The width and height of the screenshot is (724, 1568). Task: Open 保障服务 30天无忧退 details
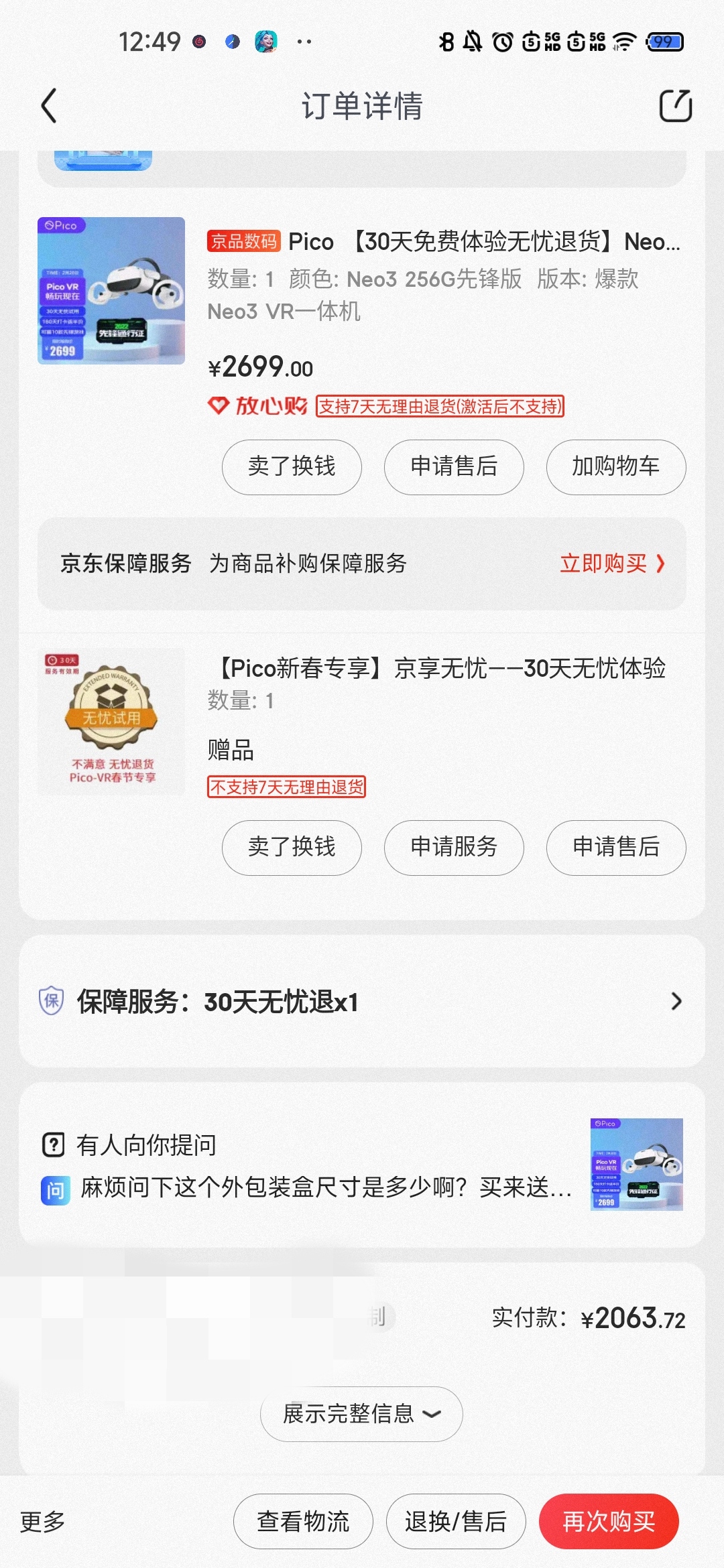(362, 1002)
